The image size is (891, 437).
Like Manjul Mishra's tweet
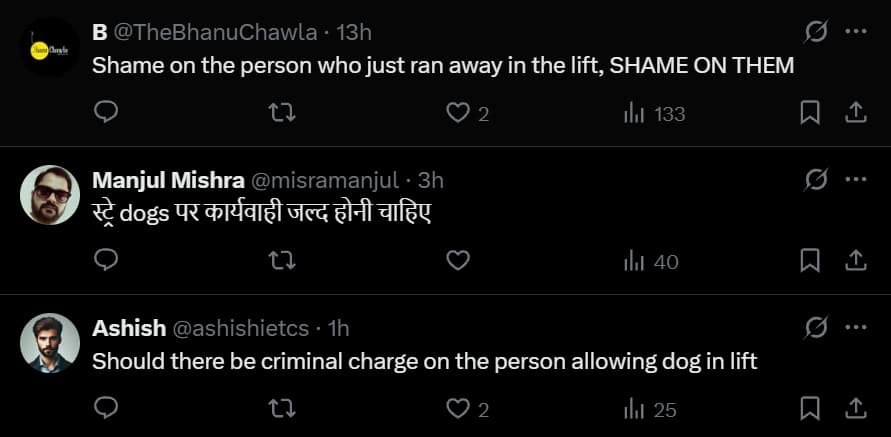[458, 261]
